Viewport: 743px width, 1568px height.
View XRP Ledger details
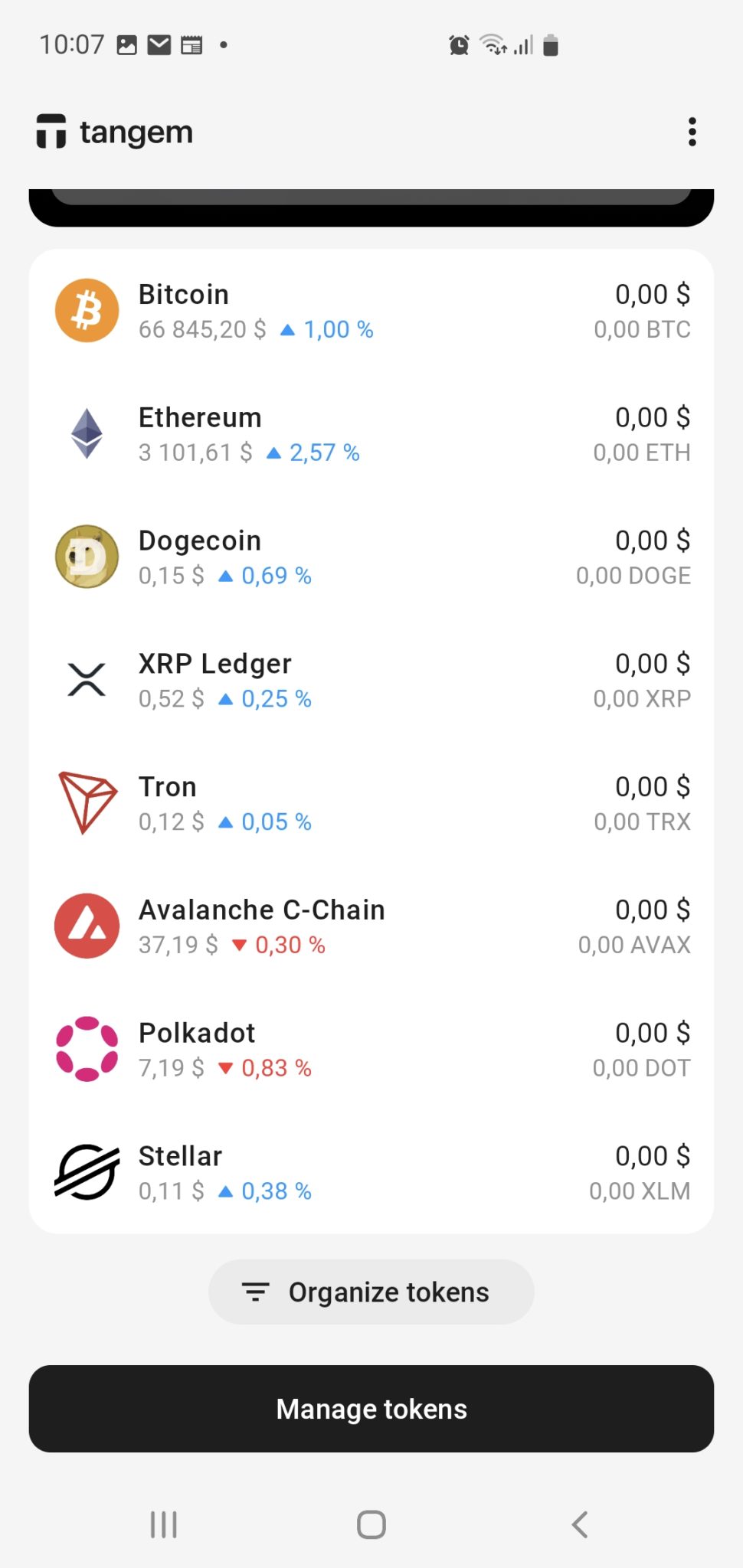click(x=371, y=681)
